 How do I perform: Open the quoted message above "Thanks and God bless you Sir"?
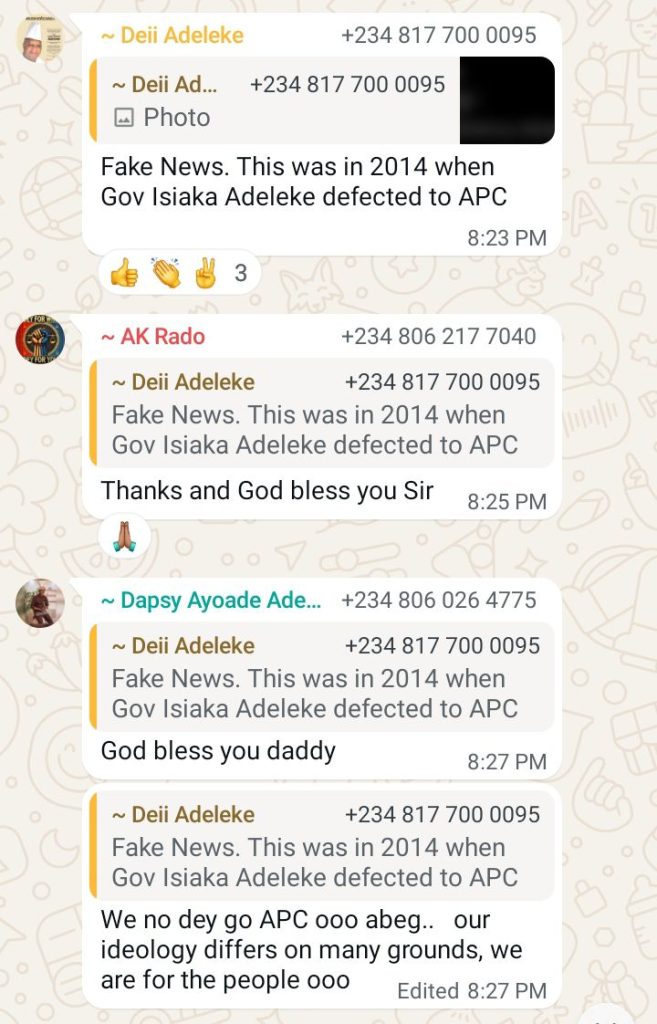pos(320,413)
